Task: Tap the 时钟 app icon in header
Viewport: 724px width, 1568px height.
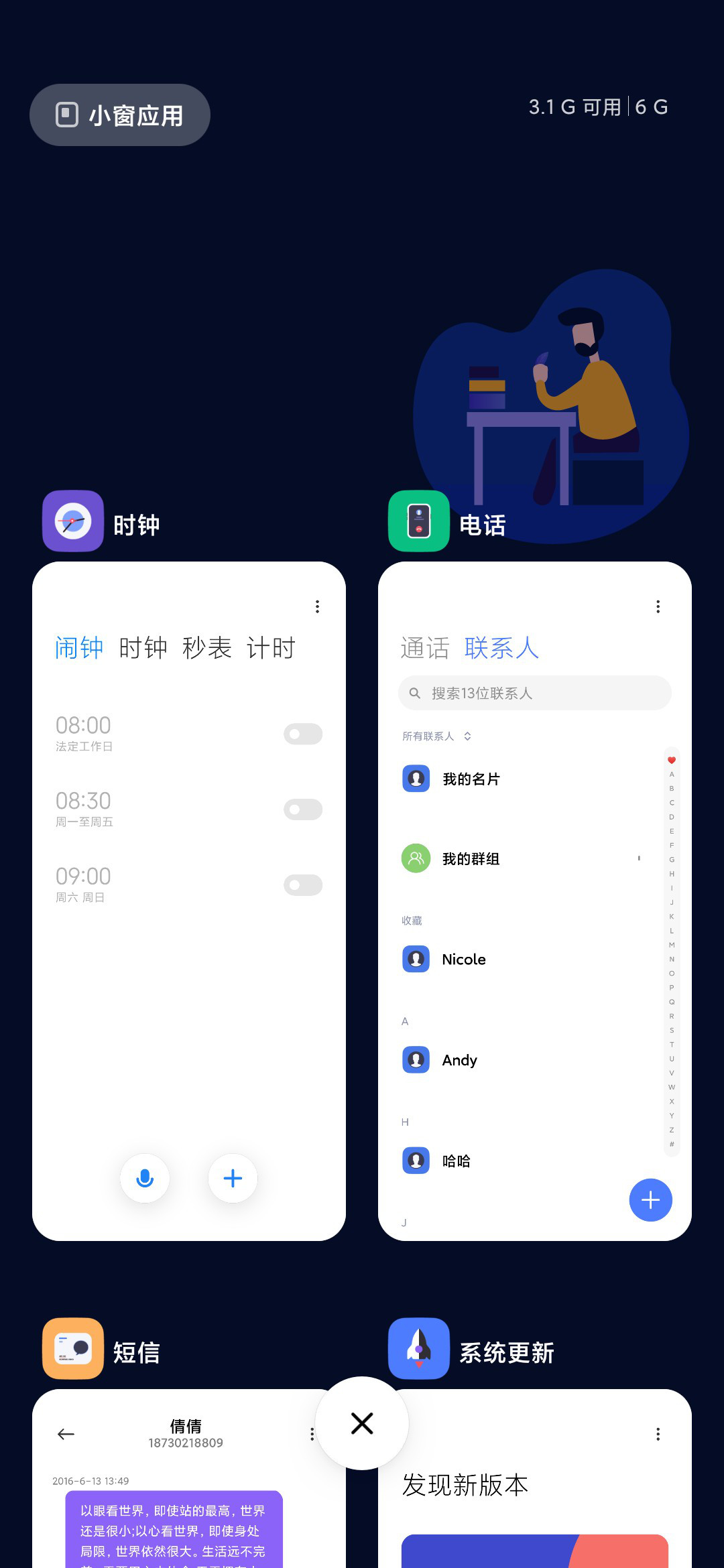Action: pyautogui.click(x=73, y=521)
